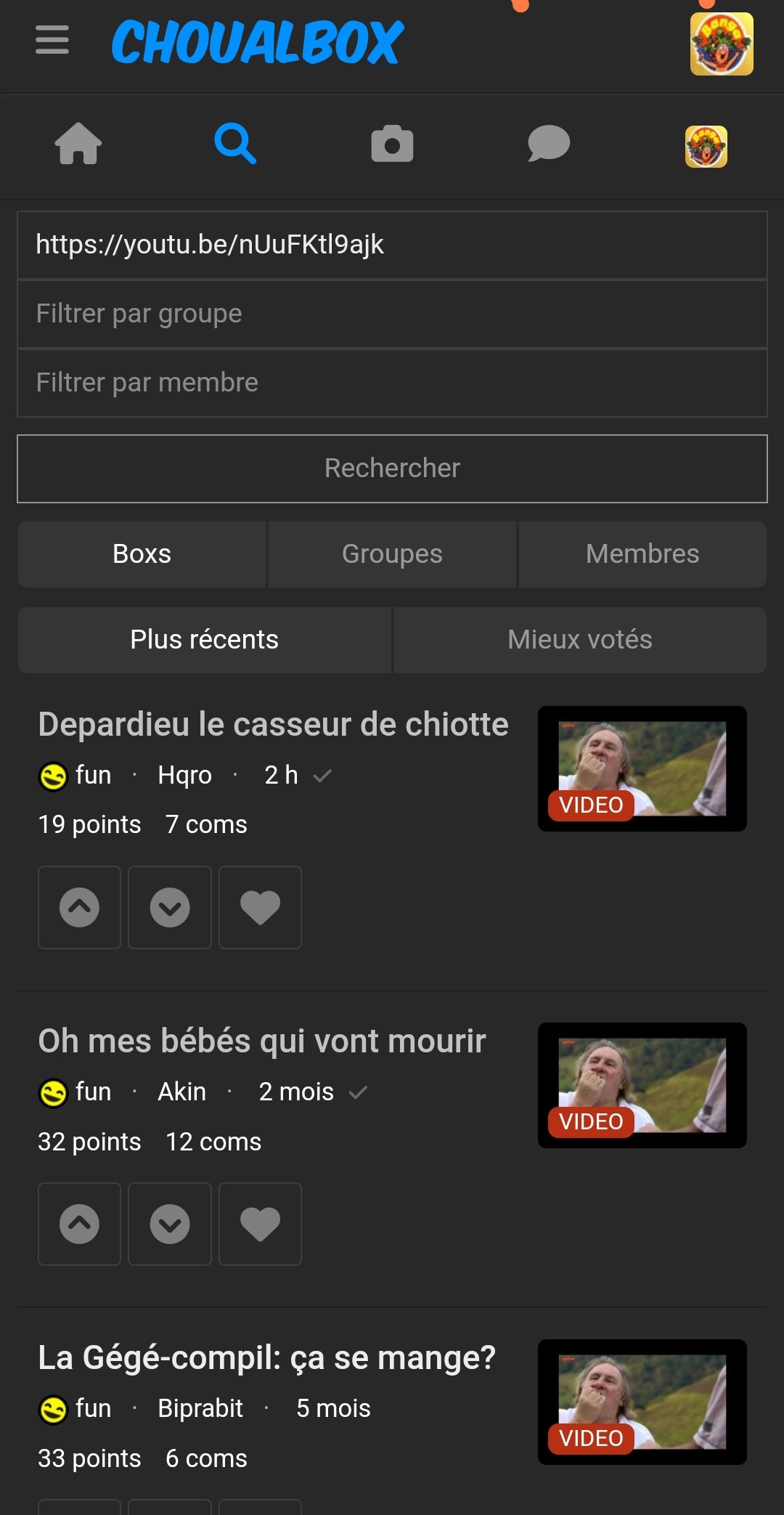Image resolution: width=784 pixels, height=1515 pixels.
Task: Upvote Depardieu le casseur de chiotte
Action: [79, 907]
